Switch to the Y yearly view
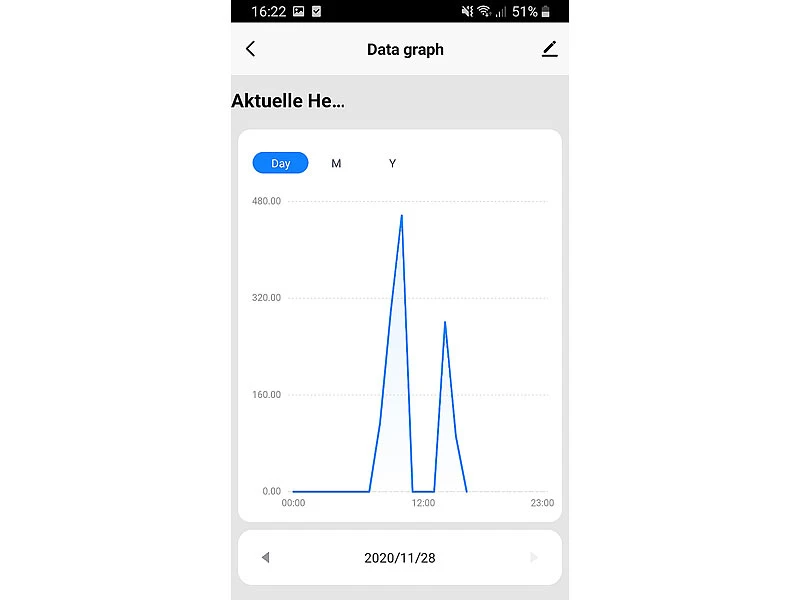The width and height of the screenshot is (800, 600). point(392,163)
